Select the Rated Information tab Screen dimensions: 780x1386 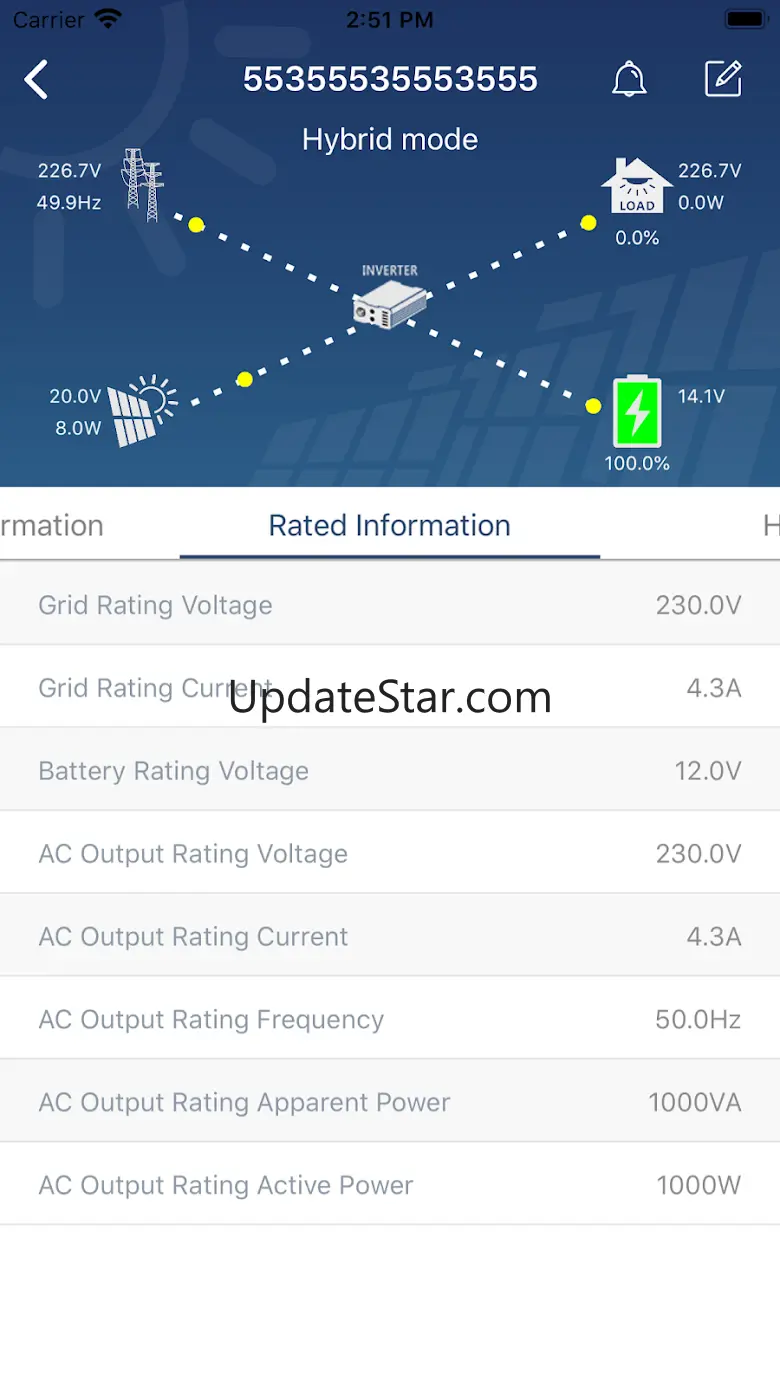click(x=389, y=525)
